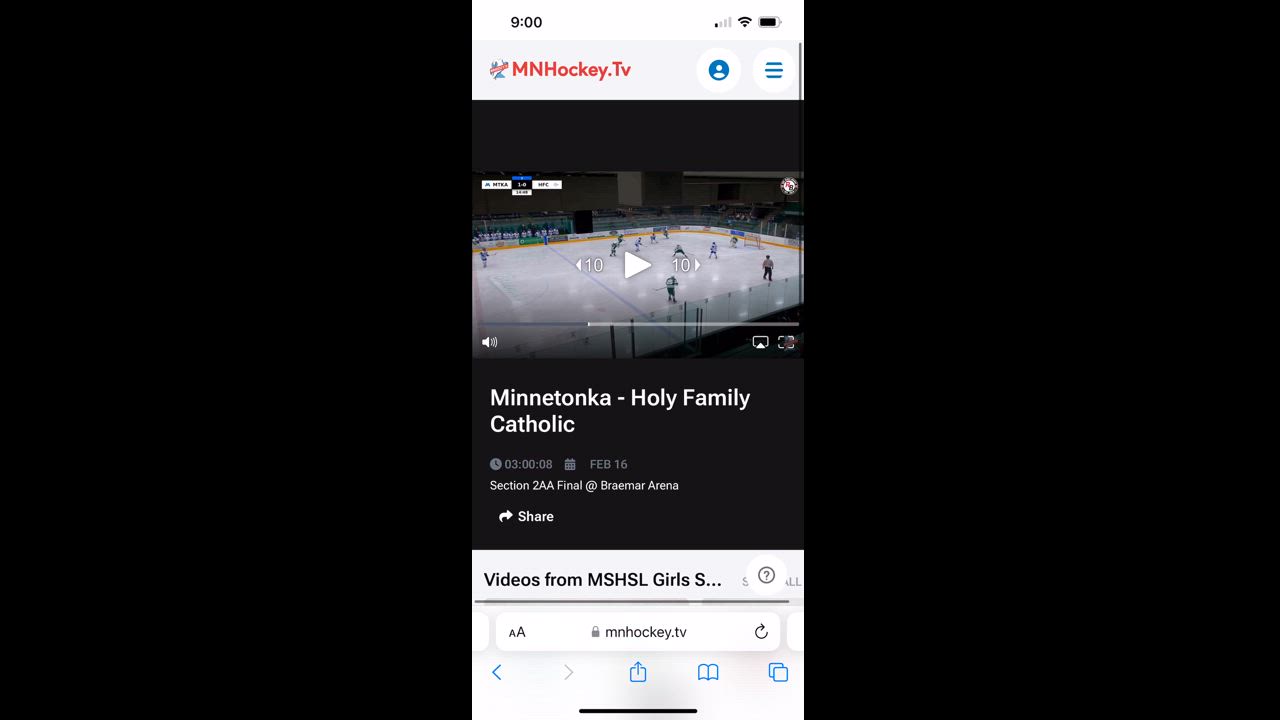Open Safari reader options (AA)
Viewport: 1280px width, 720px height.
click(x=517, y=632)
